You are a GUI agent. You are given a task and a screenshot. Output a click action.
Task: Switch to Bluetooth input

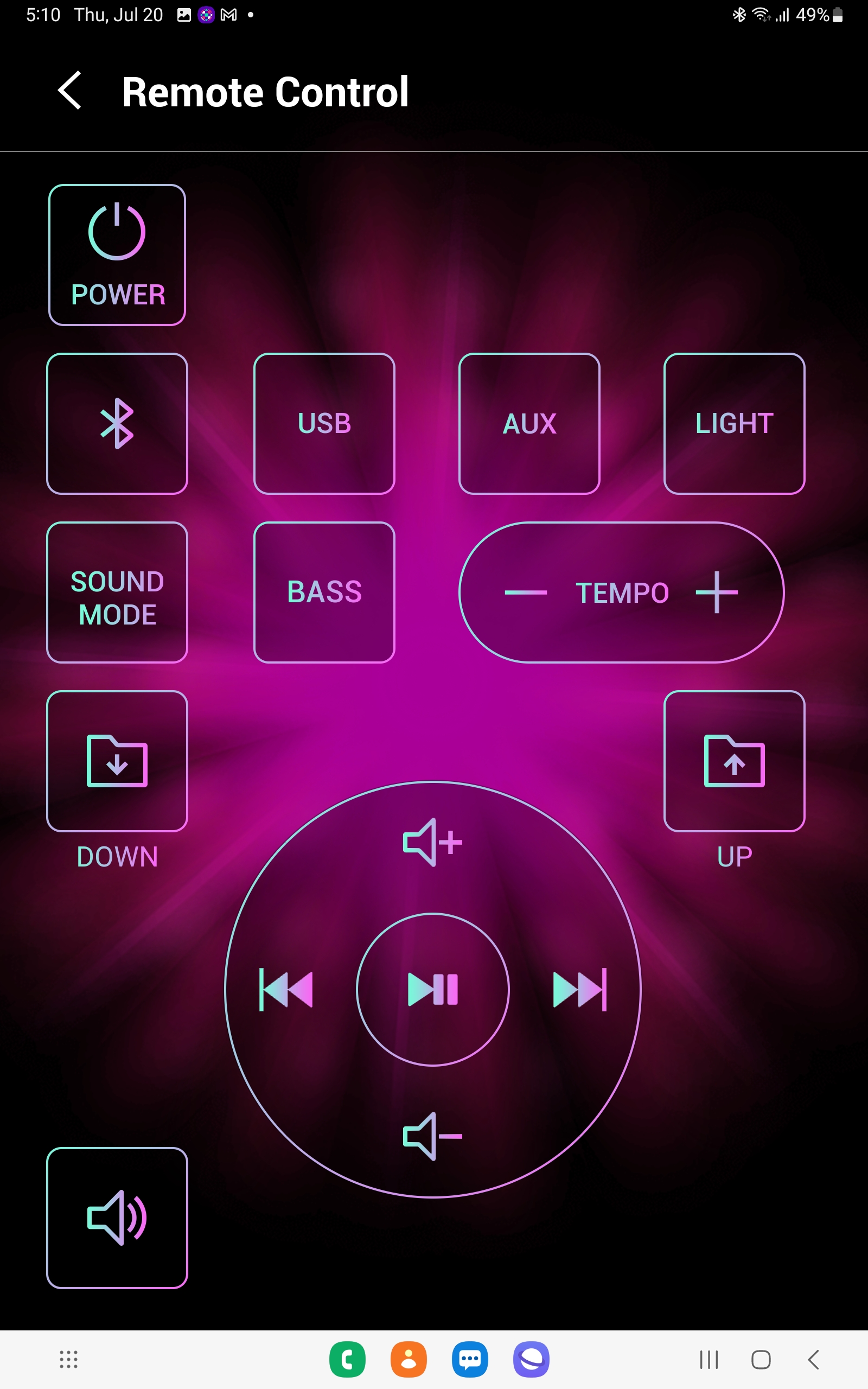(x=117, y=424)
